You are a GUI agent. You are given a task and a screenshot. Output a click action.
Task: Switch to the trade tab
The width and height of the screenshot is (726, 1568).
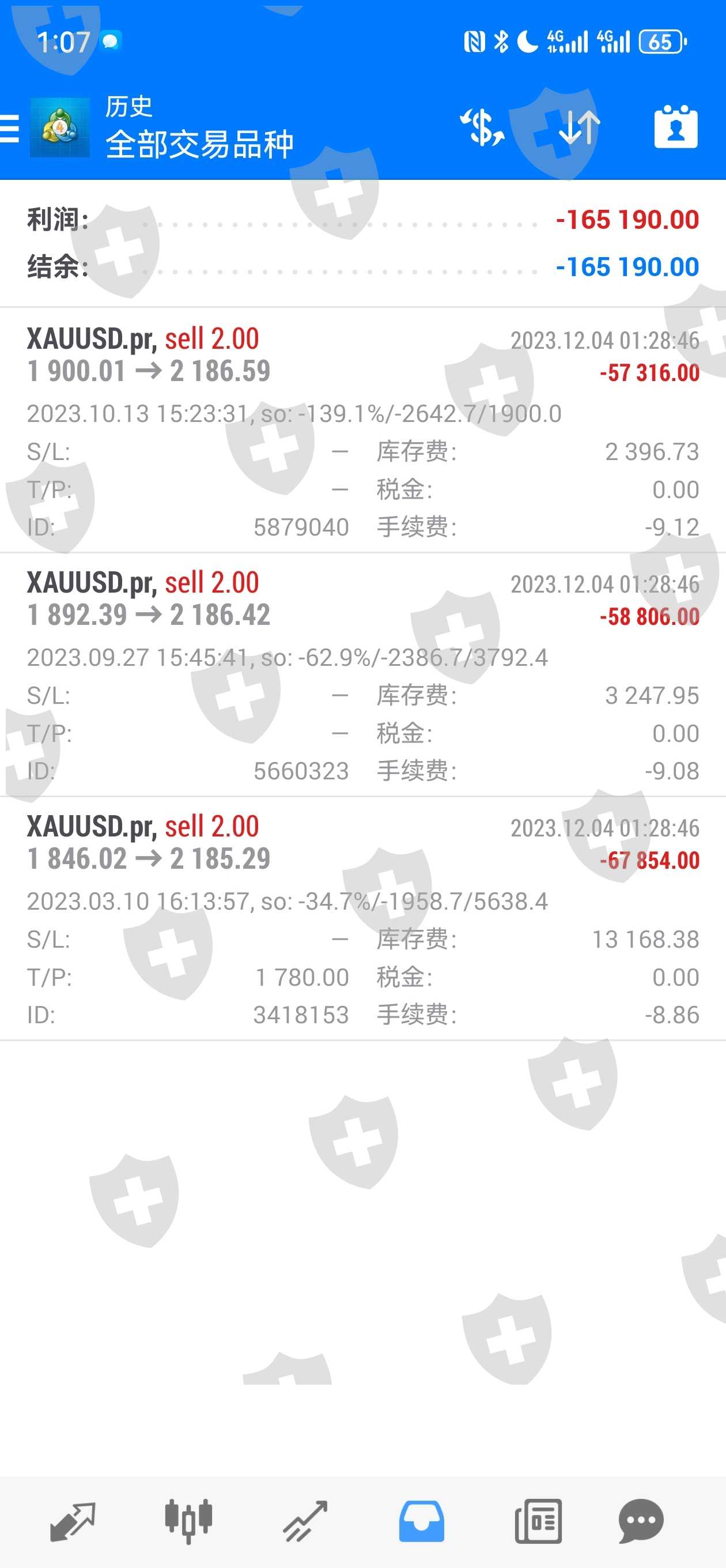pos(305,1521)
